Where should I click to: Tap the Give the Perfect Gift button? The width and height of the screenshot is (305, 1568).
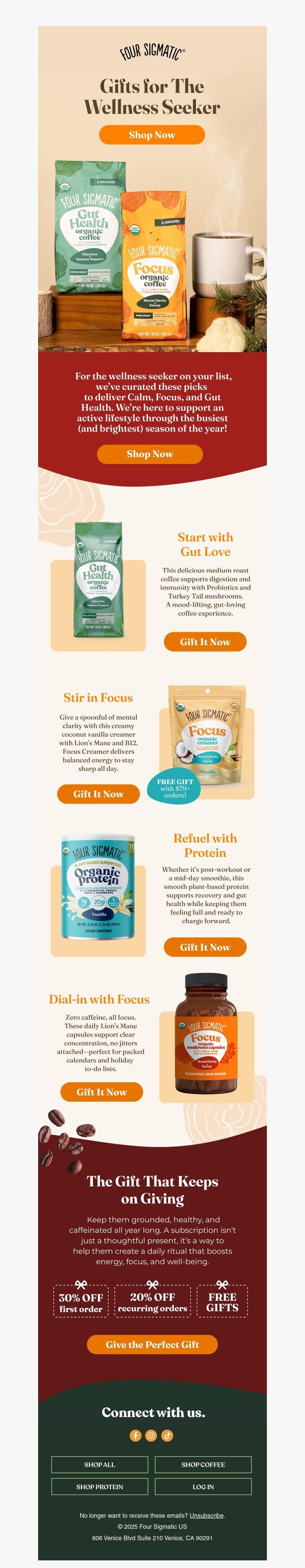152,1344
